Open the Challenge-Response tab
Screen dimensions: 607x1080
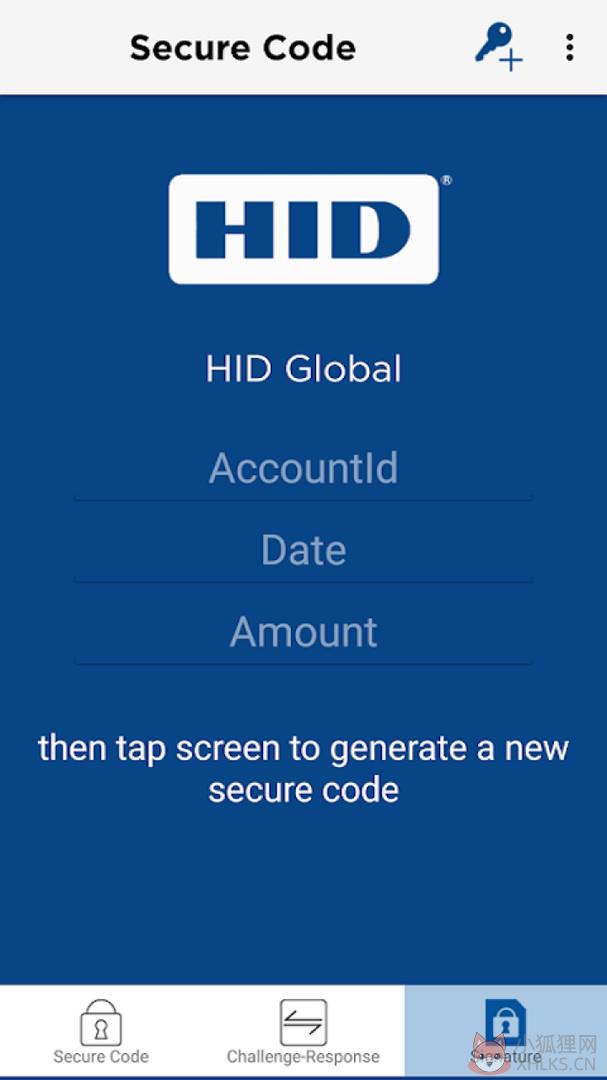(303, 1032)
